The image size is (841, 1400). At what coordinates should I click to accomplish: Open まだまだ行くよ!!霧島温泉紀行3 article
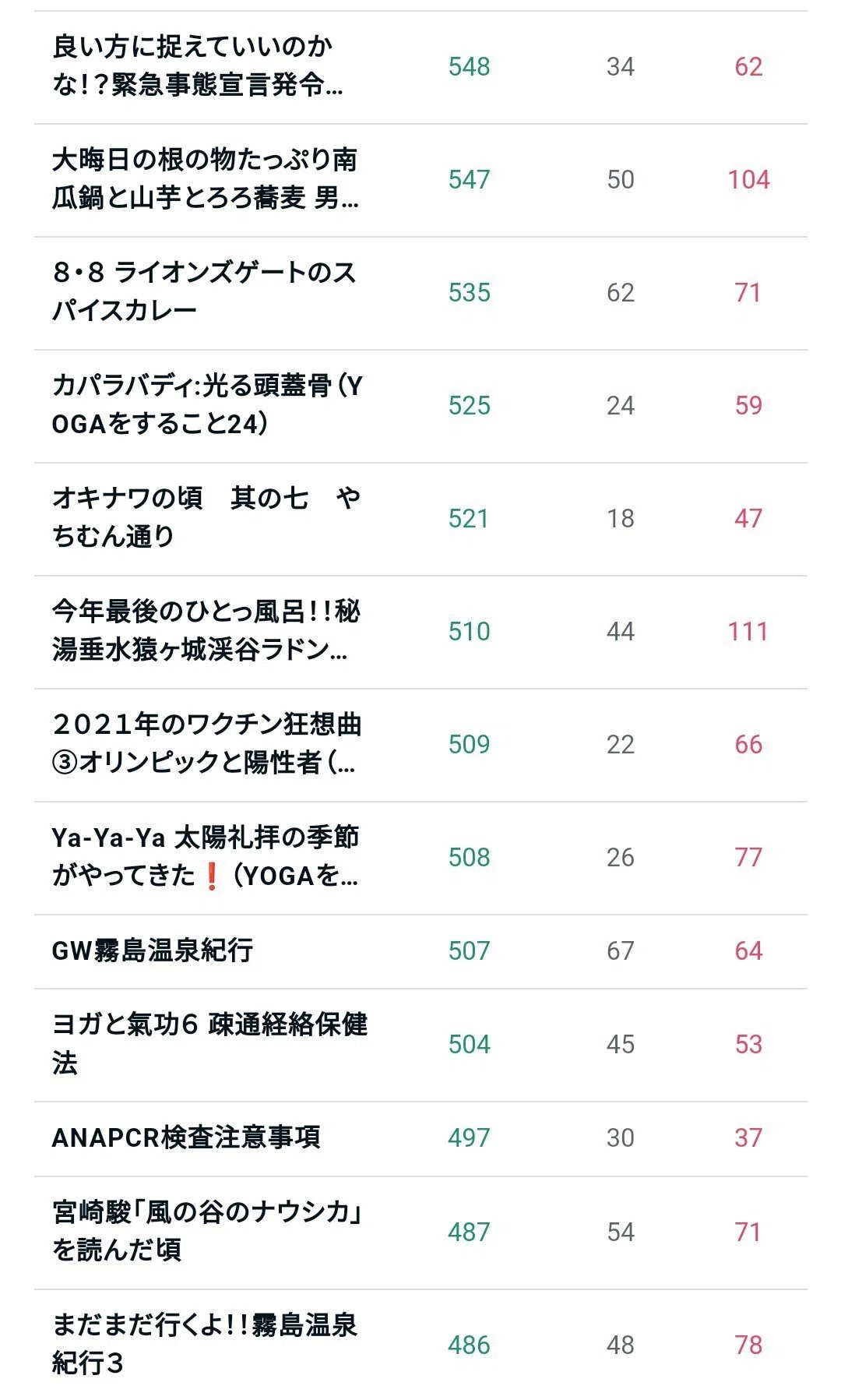click(204, 1345)
